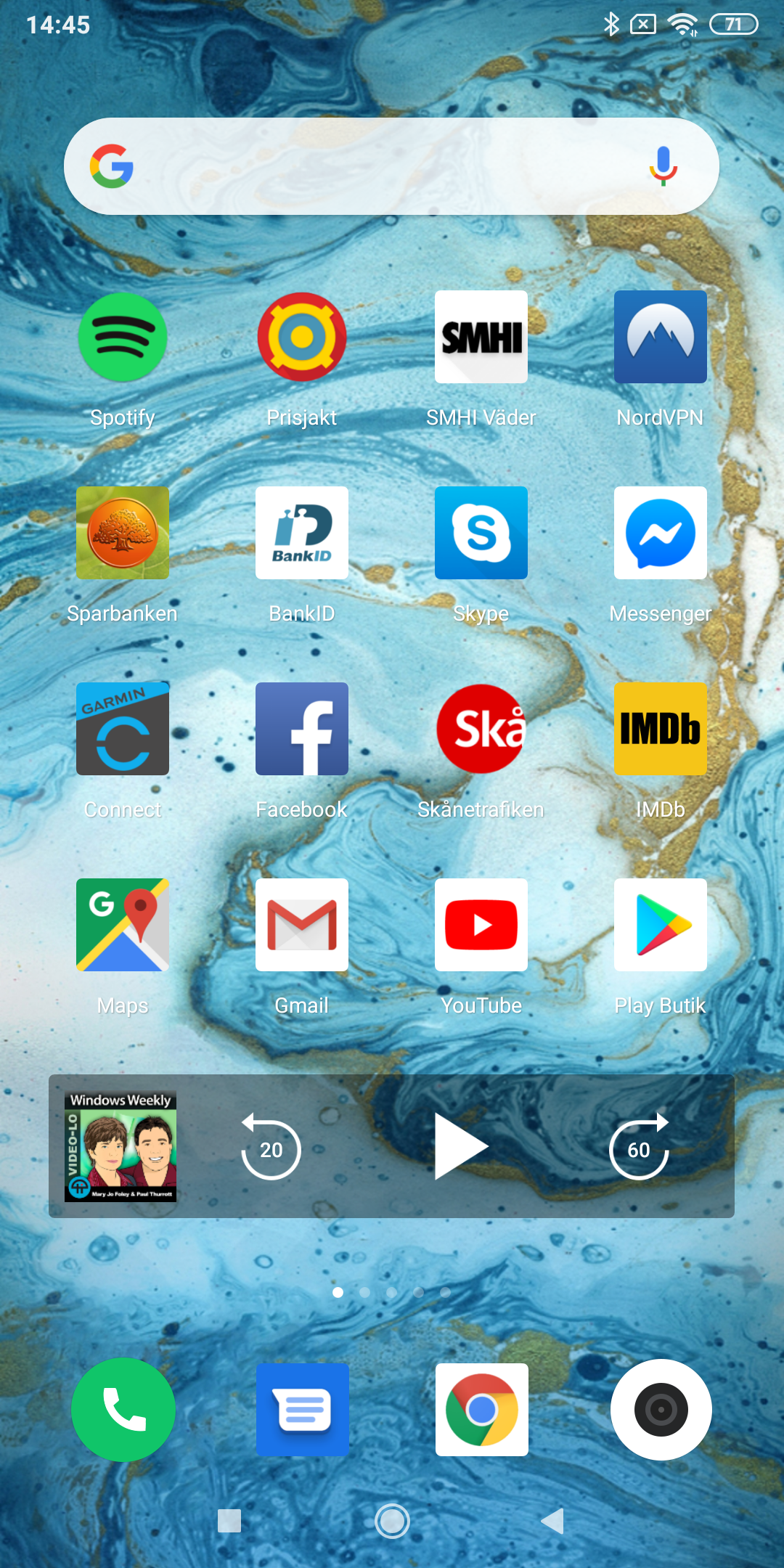This screenshot has width=784, height=1568.
Task: Open Messenger
Action: coord(661,534)
